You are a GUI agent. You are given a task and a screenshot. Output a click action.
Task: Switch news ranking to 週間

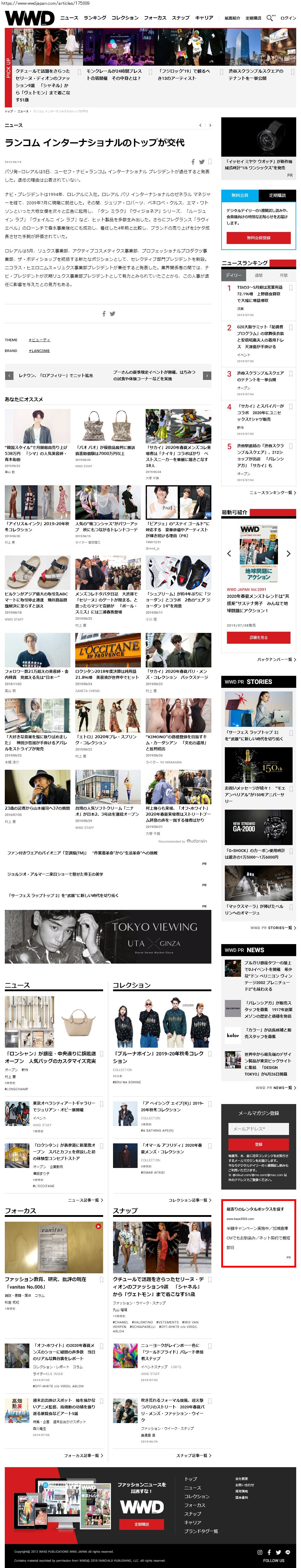coord(258,275)
